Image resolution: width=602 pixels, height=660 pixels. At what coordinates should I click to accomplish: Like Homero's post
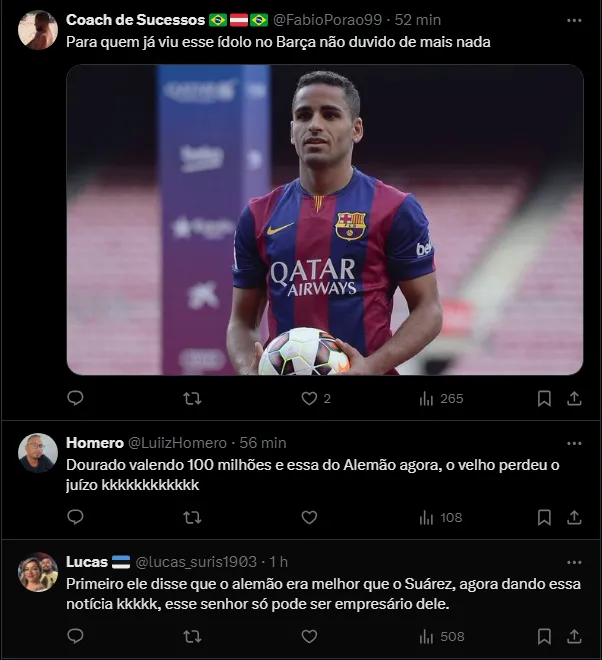tap(309, 517)
